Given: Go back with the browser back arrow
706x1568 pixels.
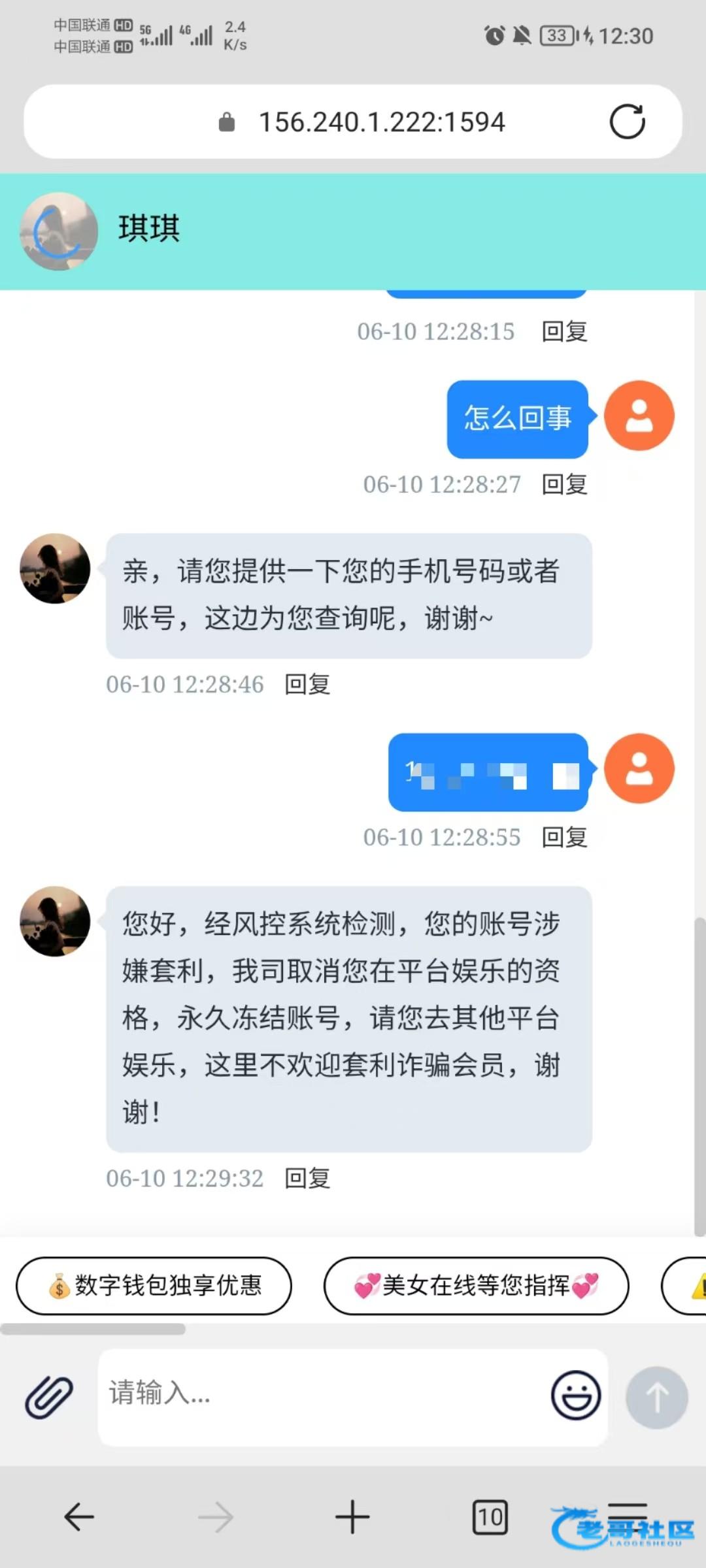Looking at the screenshot, I should pos(79,1517).
